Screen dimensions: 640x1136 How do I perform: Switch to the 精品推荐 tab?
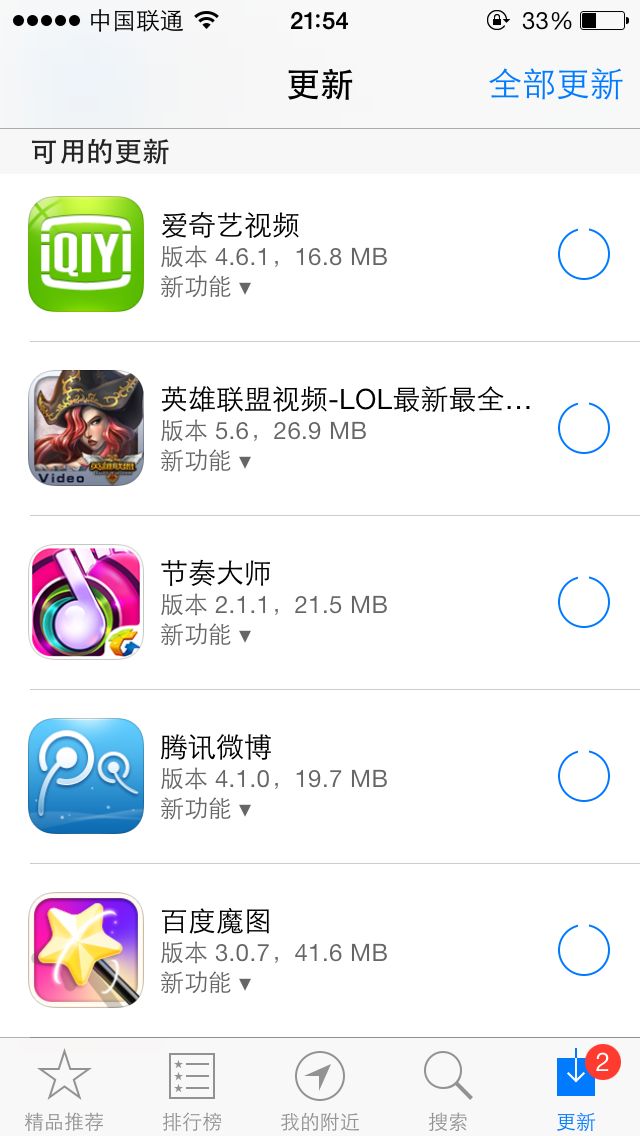coord(64,1088)
